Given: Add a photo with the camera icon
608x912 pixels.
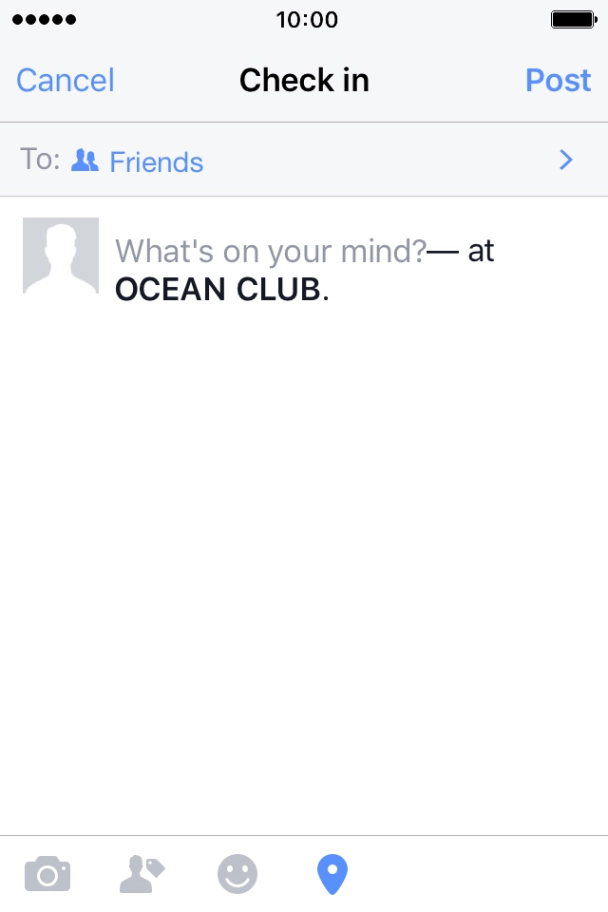Looking at the screenshot, I should (47, 875).
